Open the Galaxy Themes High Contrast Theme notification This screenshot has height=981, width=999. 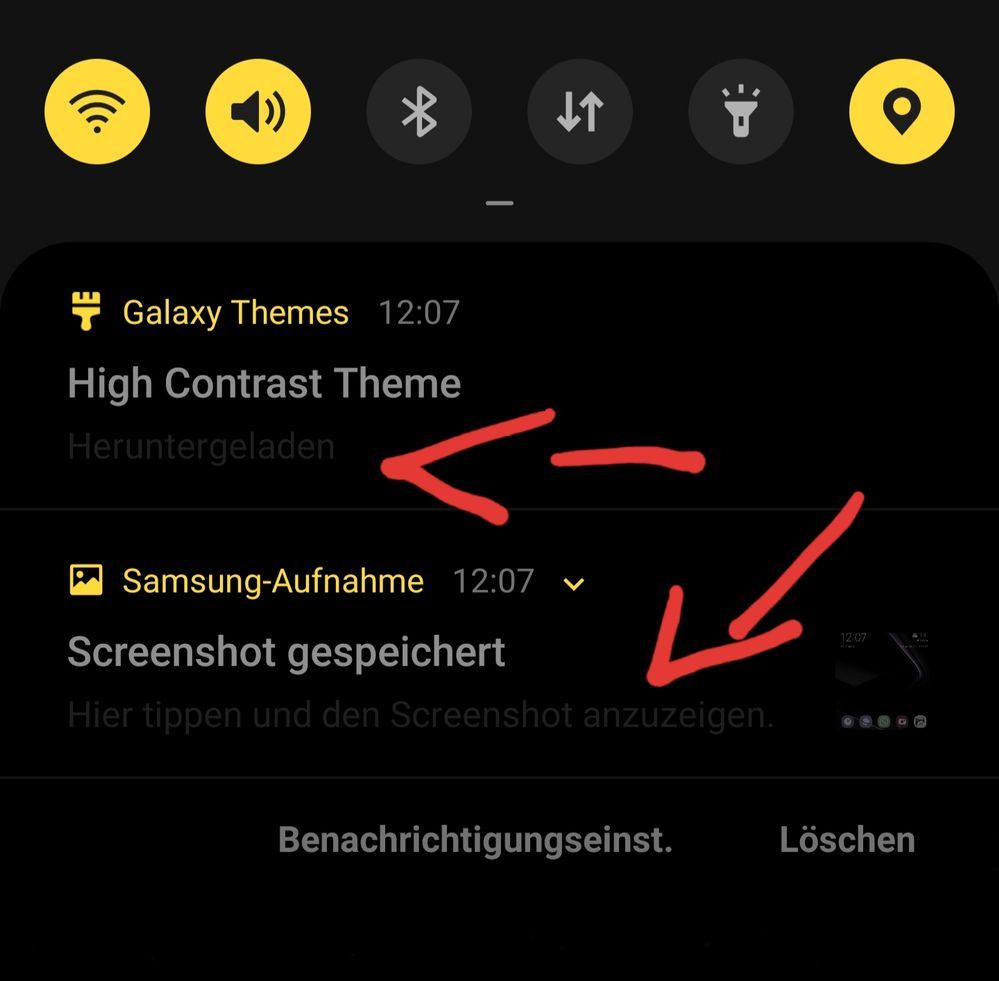264,384
